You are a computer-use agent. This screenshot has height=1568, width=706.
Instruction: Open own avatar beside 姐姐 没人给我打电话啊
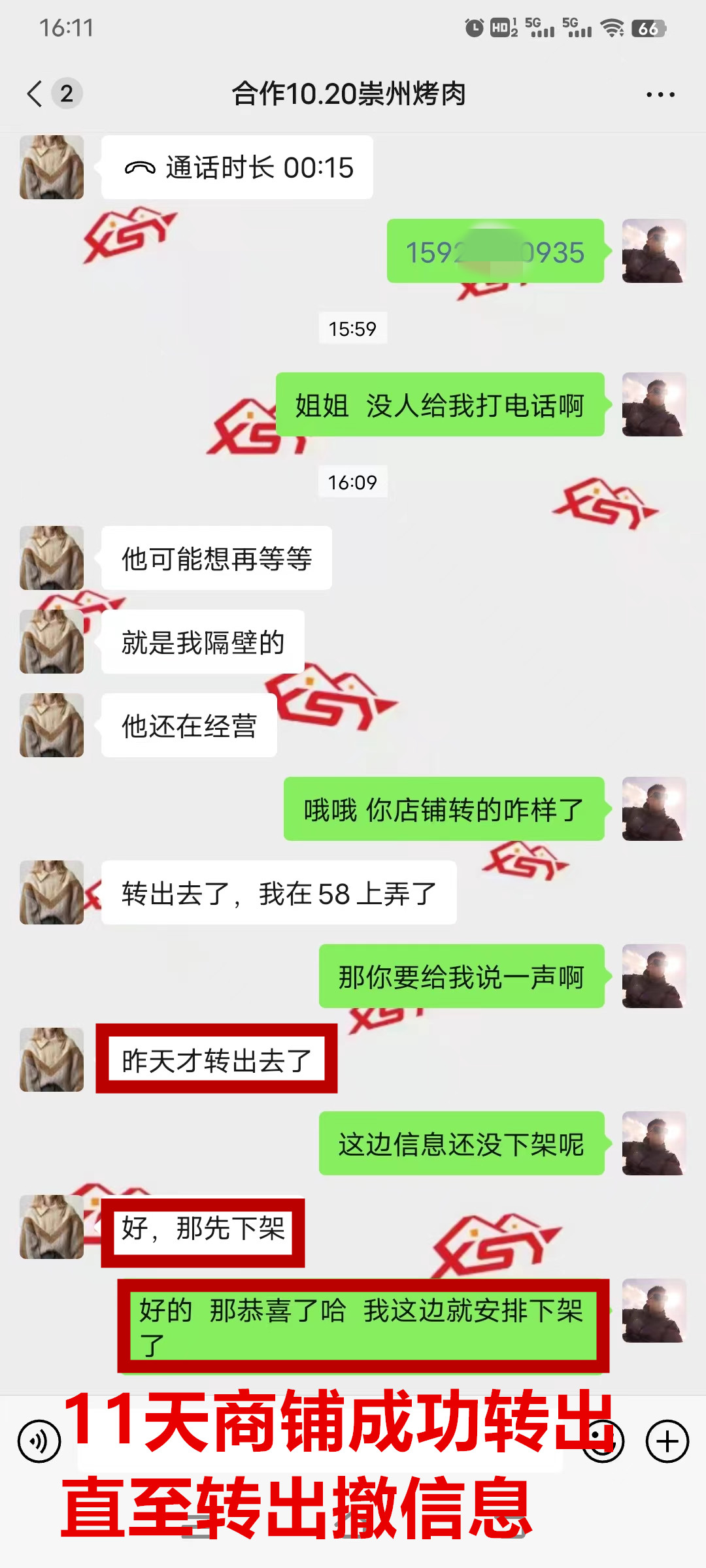(653, 404)
